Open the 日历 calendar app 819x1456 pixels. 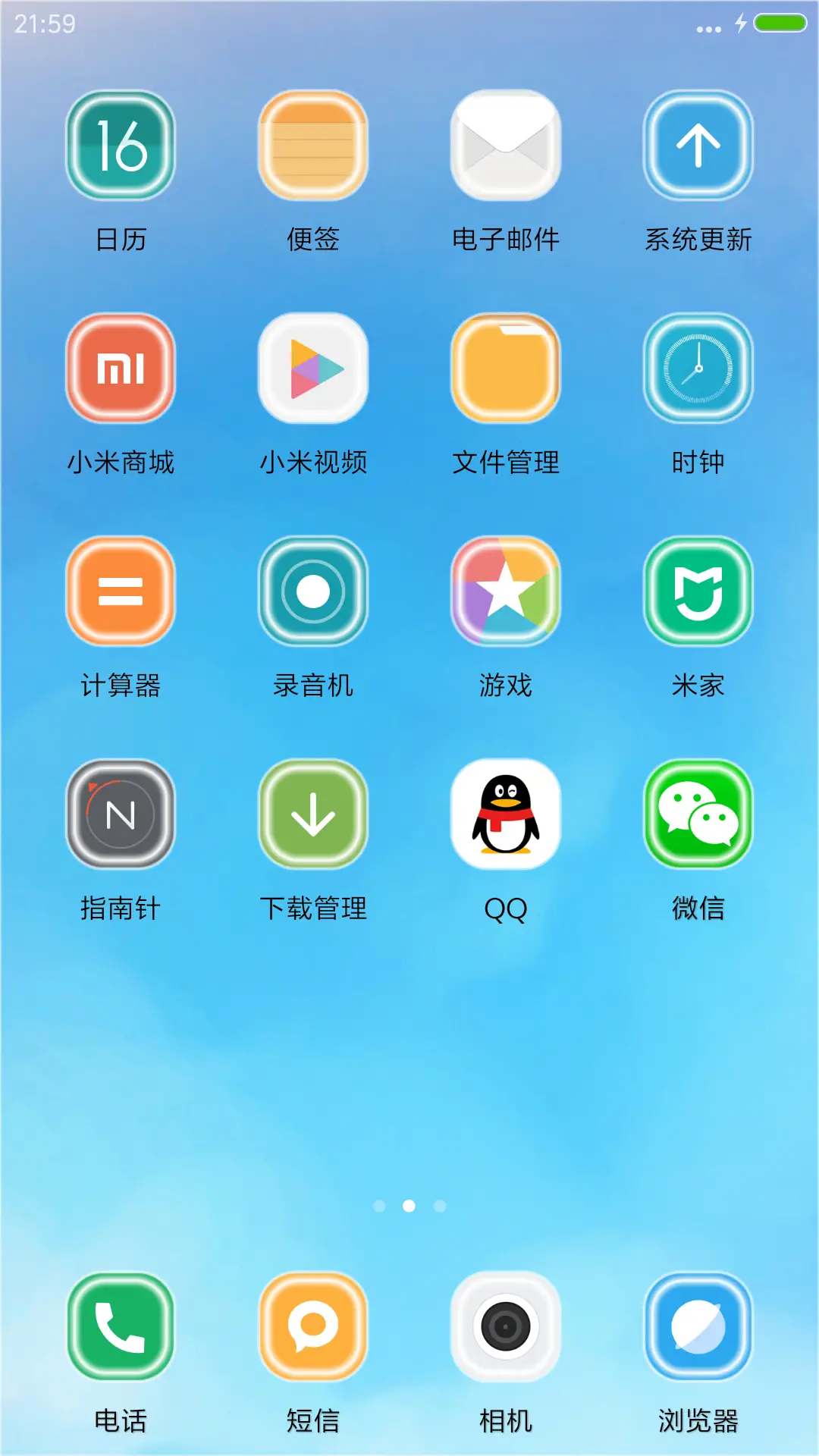120,146
